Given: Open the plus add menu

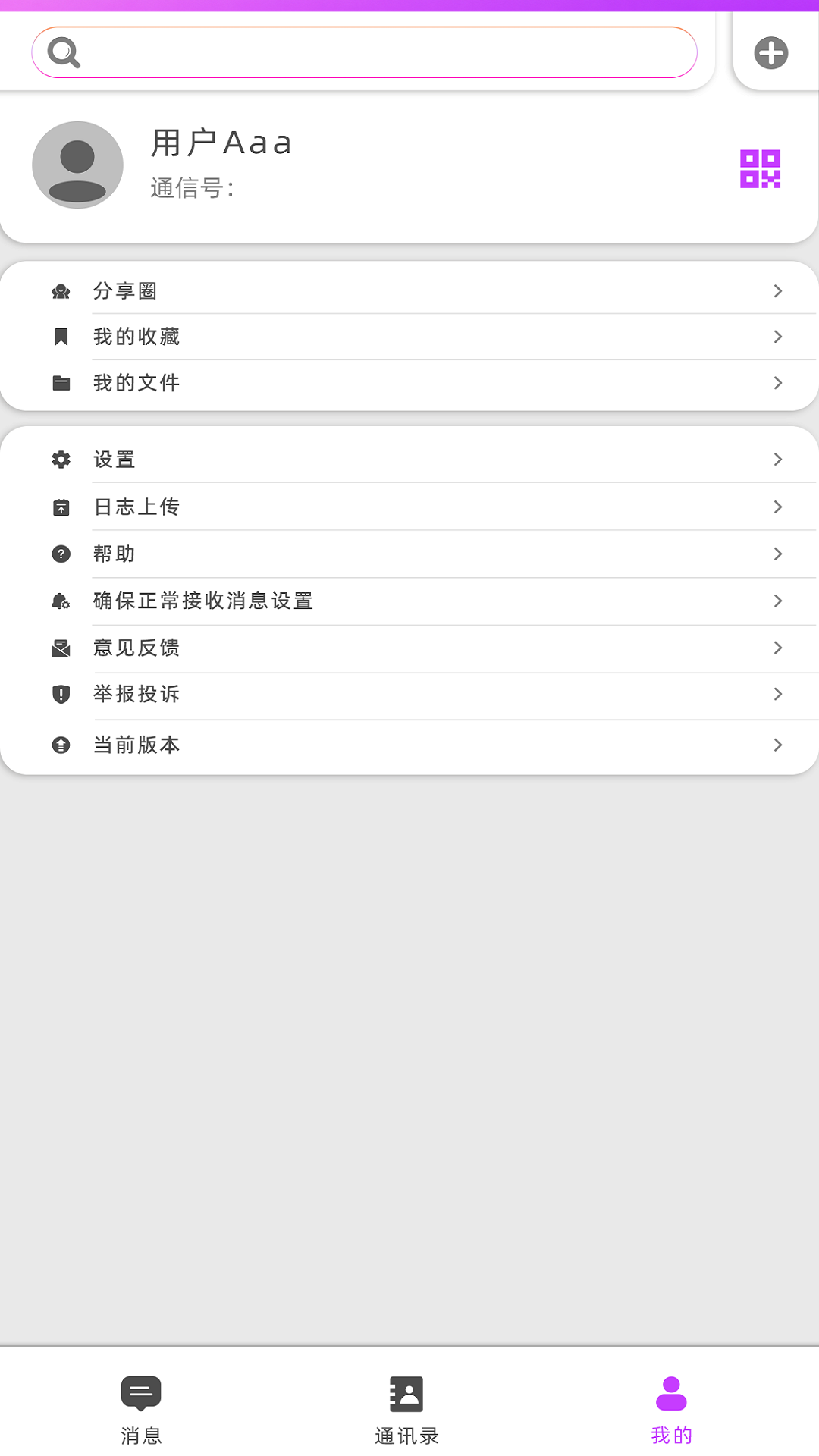Looking at the screenshot, I should [771, 53].
